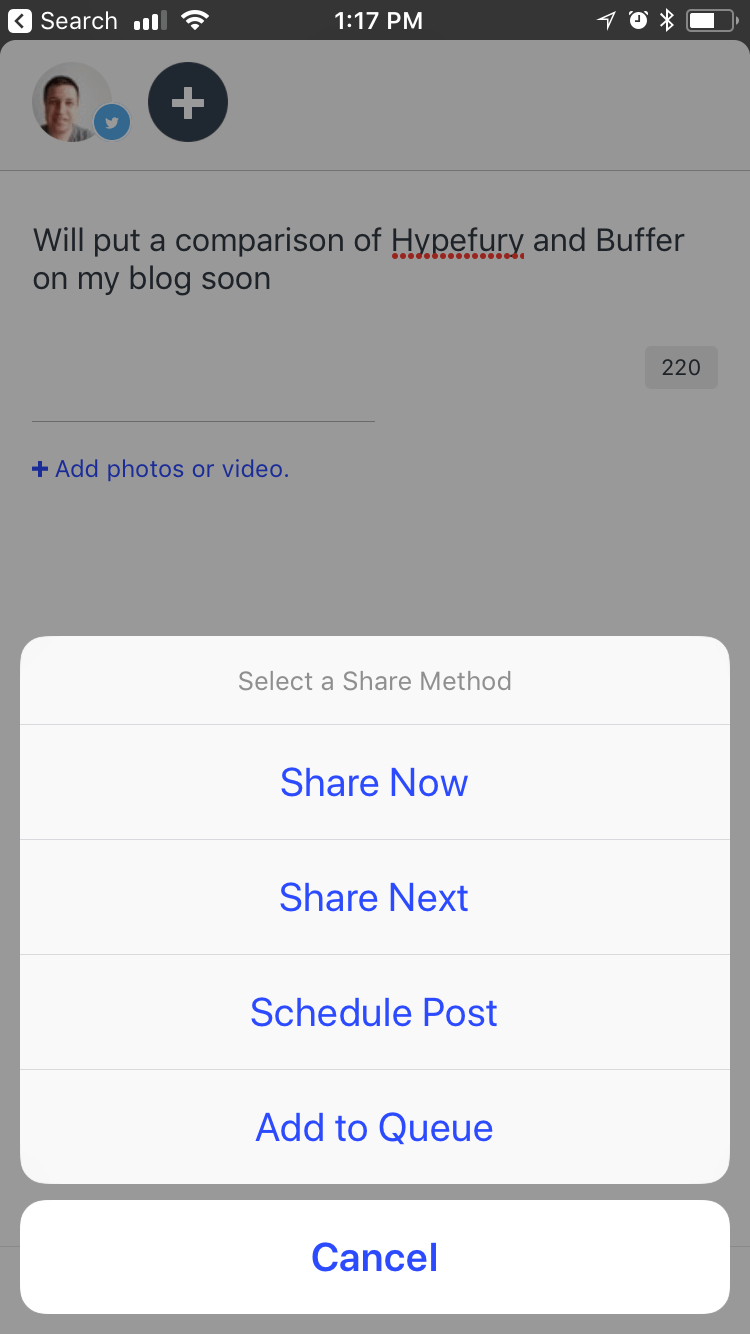This screenshot has height=1334, width=750.
Task: Pick Schedule Post as share method
Action: pyautogui.click(x=374, y=1012)
